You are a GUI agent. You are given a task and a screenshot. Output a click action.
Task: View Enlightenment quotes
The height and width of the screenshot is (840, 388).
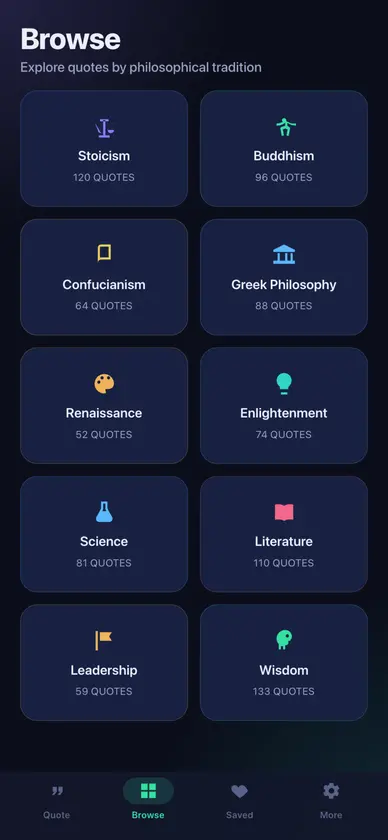pyautogui.click(x=284, y=406)
